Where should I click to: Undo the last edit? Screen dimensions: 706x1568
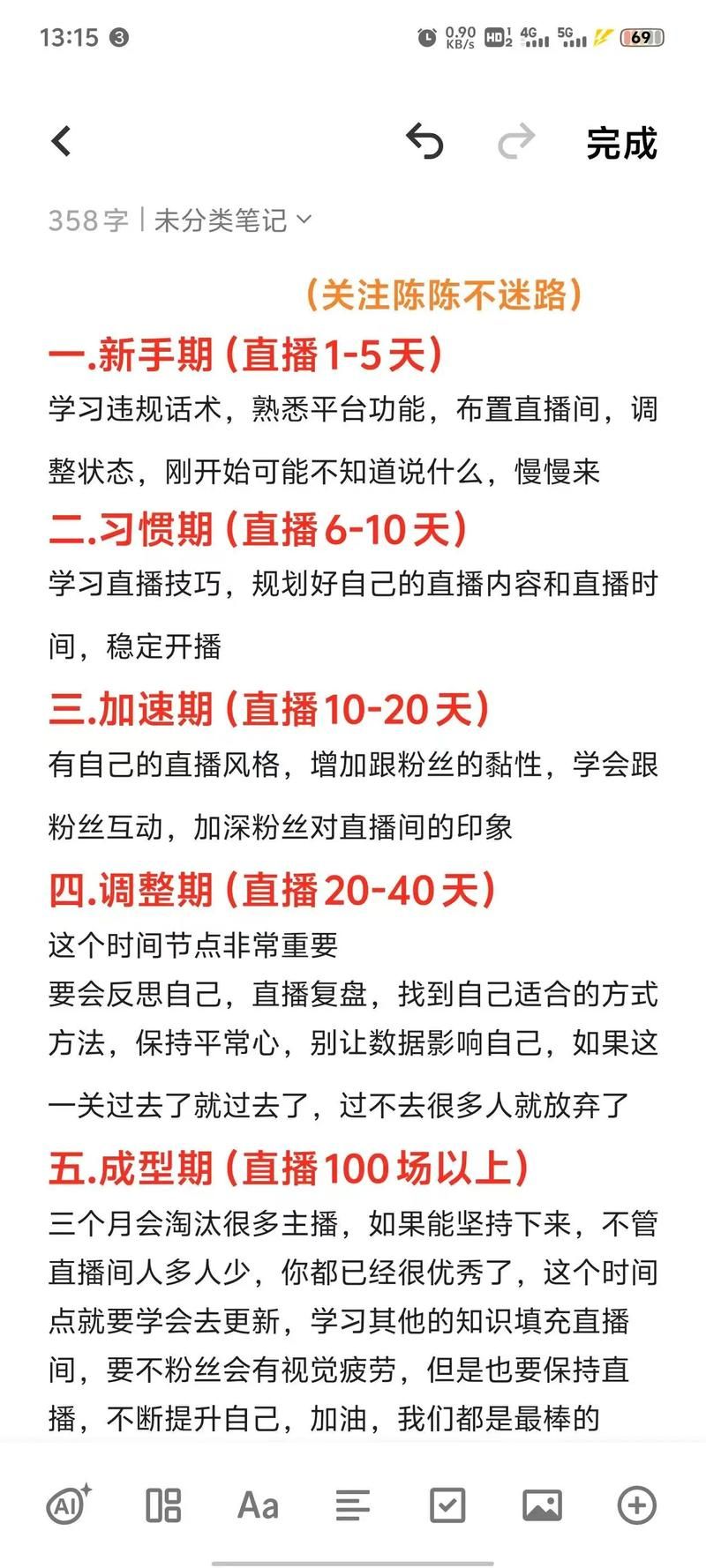(x=424, y=141)
